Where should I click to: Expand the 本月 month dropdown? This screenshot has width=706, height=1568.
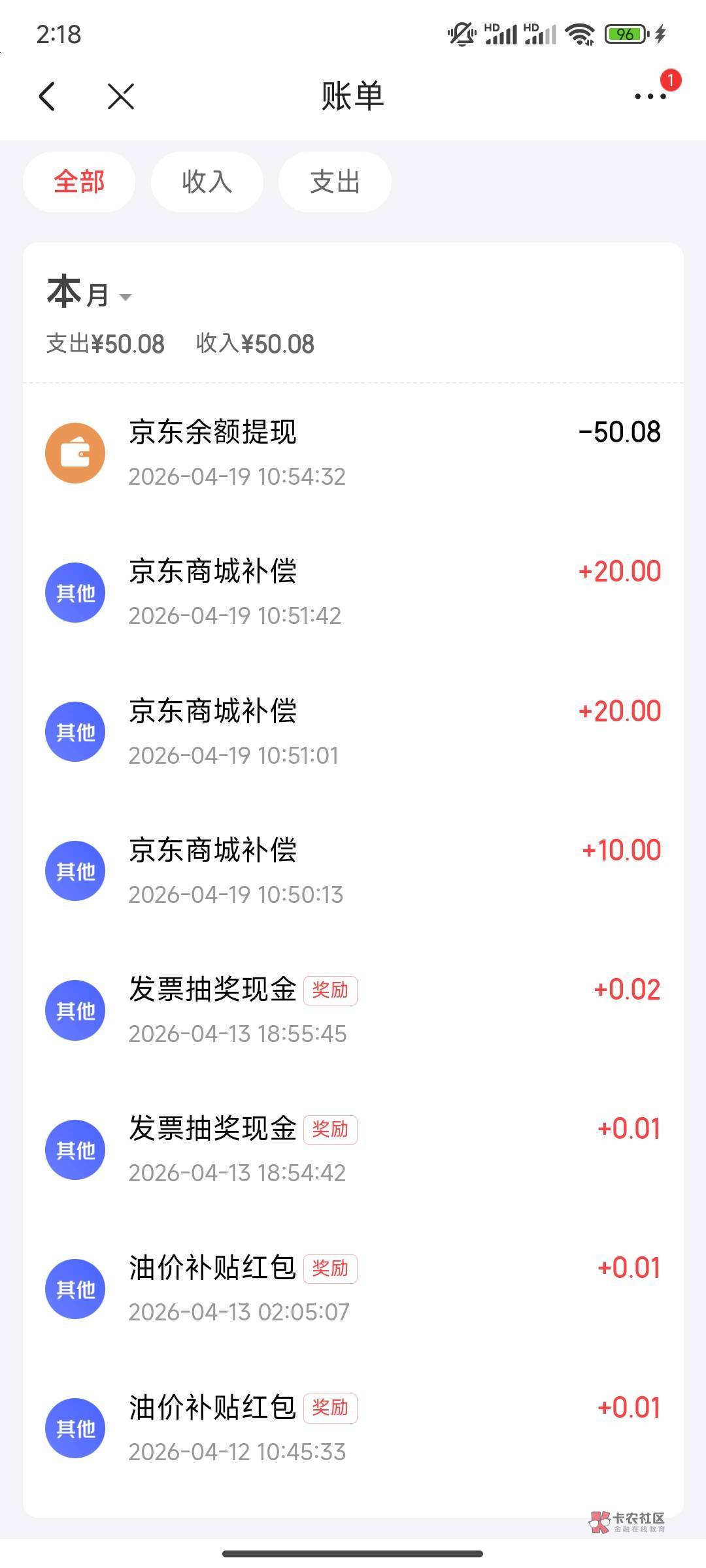pos(90,293)
